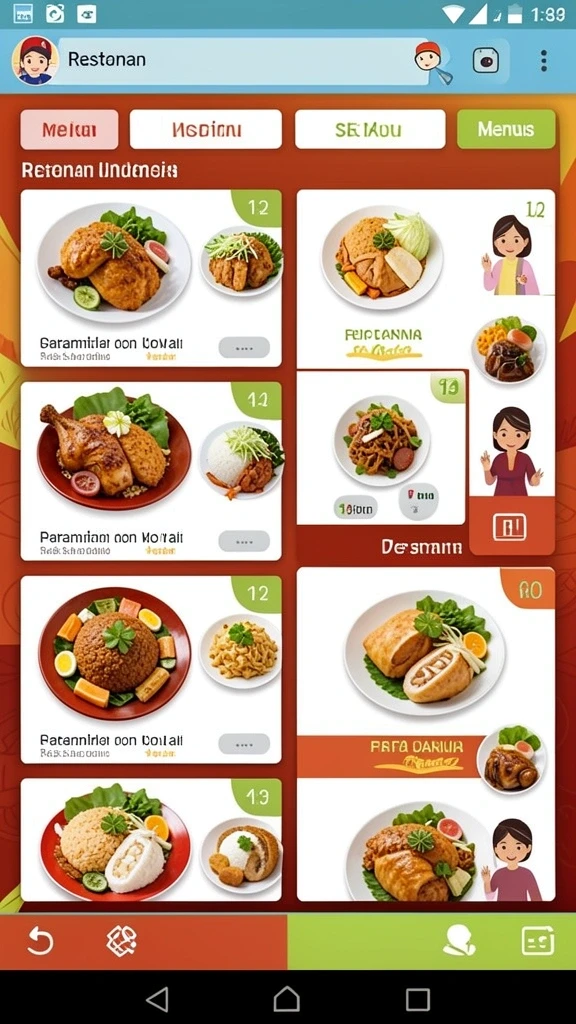Screen dimensions: 576x1024
Task: Tap the undo arrow in the bottom bar
Action: (40, 942)
